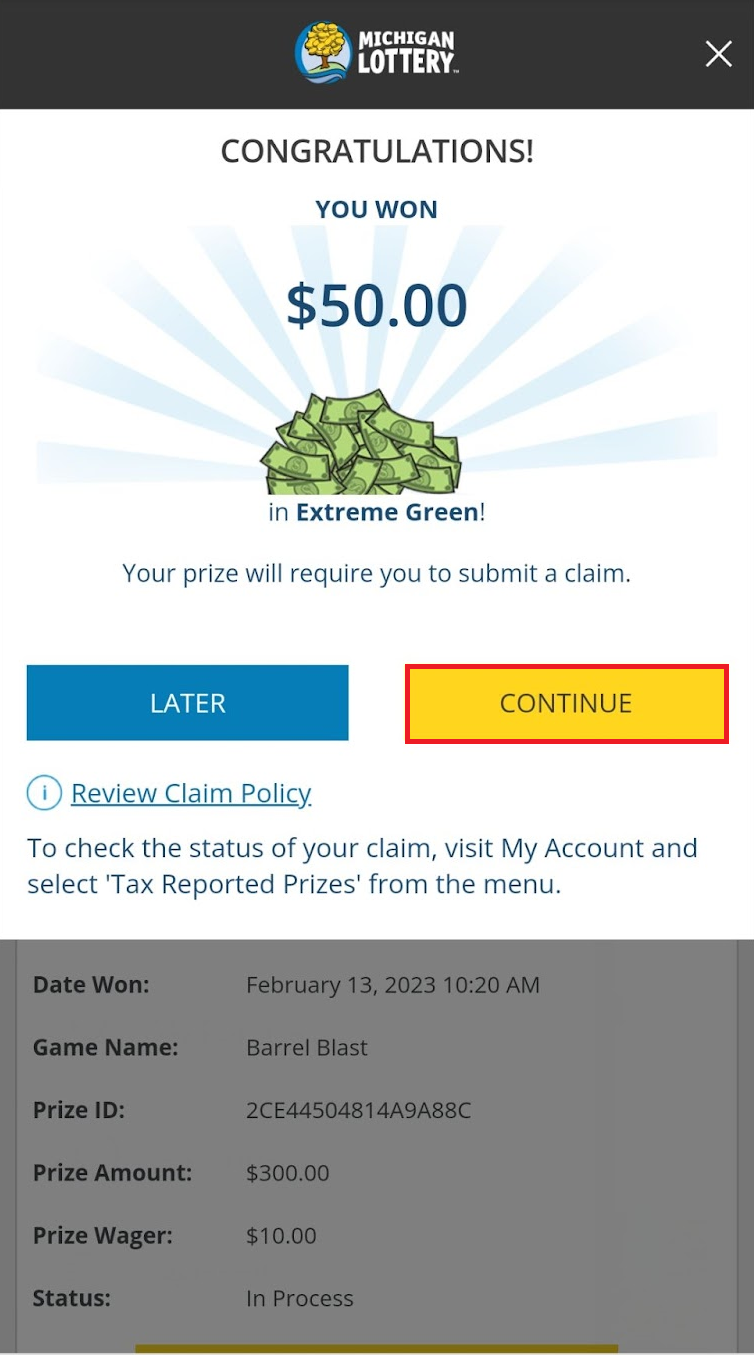Click the Michigan Lottery logo
This screenshot has height=1355, width=754.
[376, 52]
